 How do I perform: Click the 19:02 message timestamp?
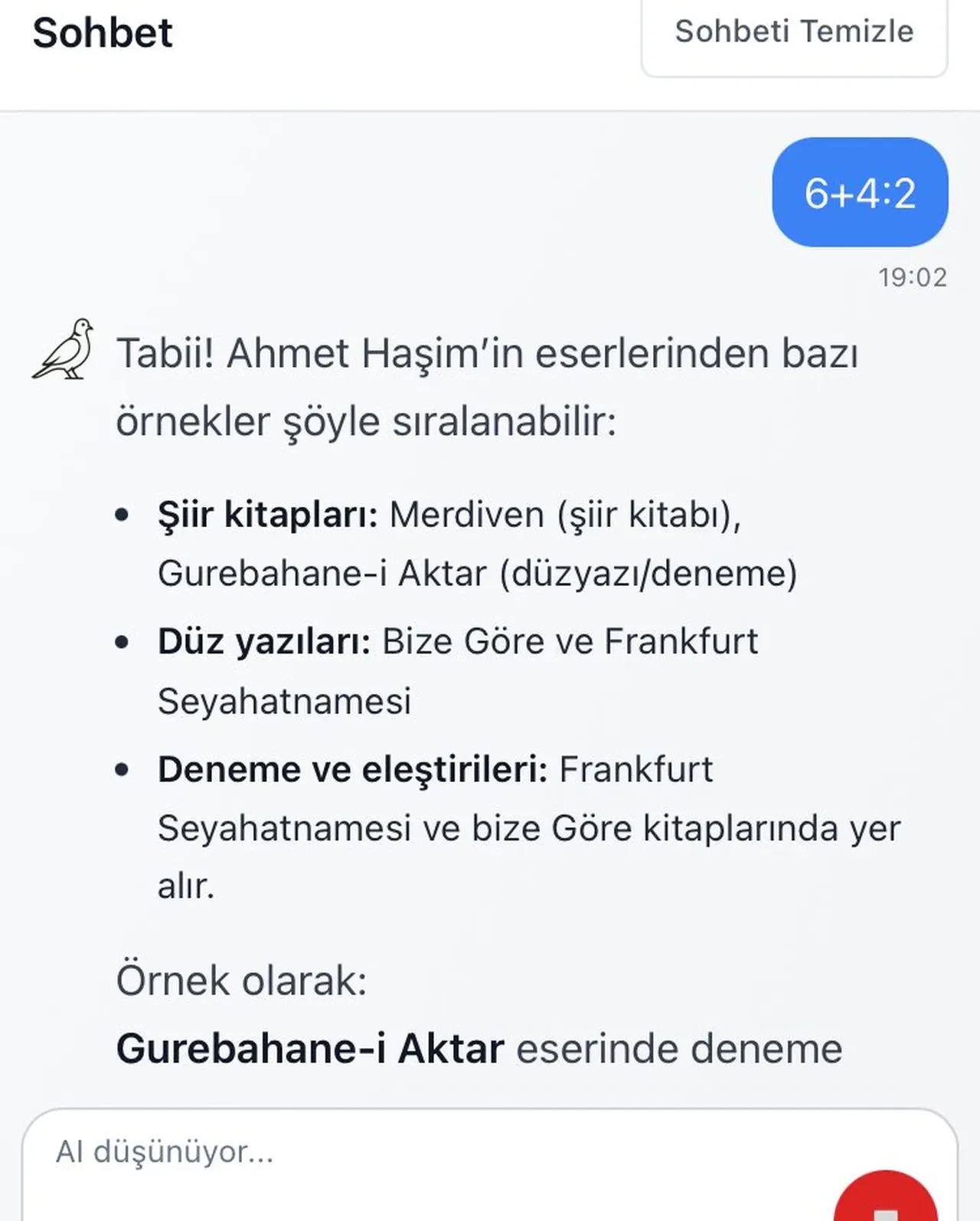tap(912, 278)
